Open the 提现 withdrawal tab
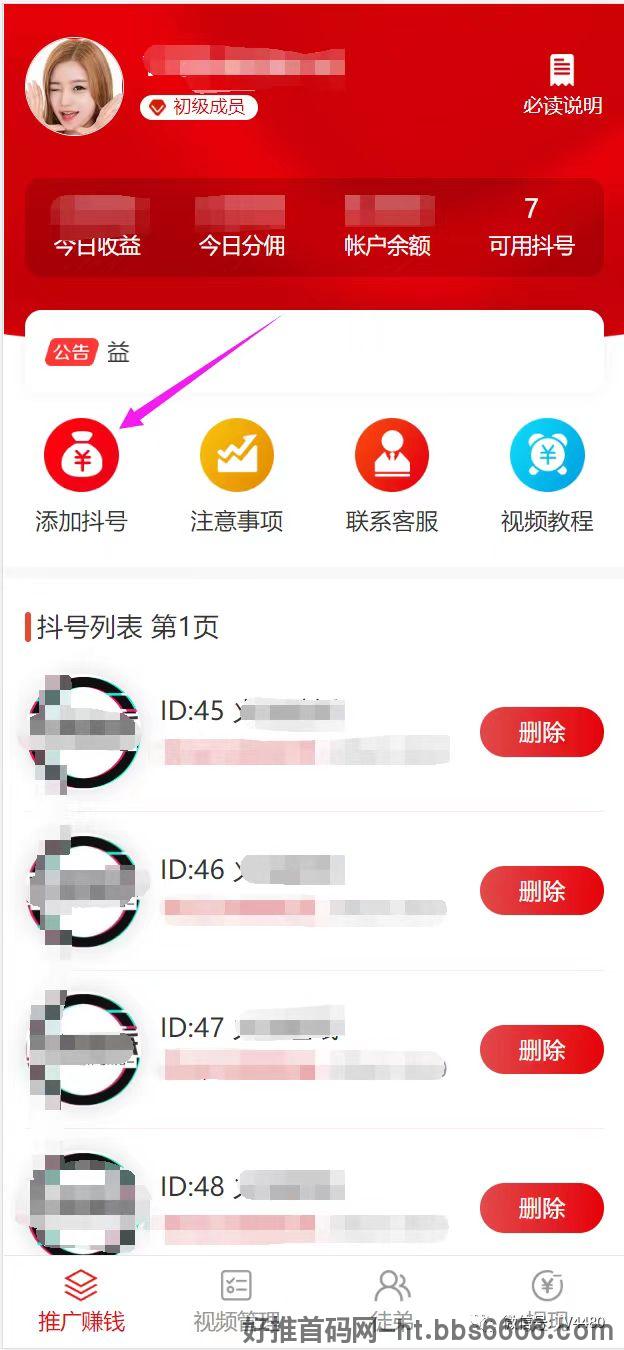Viewport: 624px width, 1350px height. tap(547, 1301)
